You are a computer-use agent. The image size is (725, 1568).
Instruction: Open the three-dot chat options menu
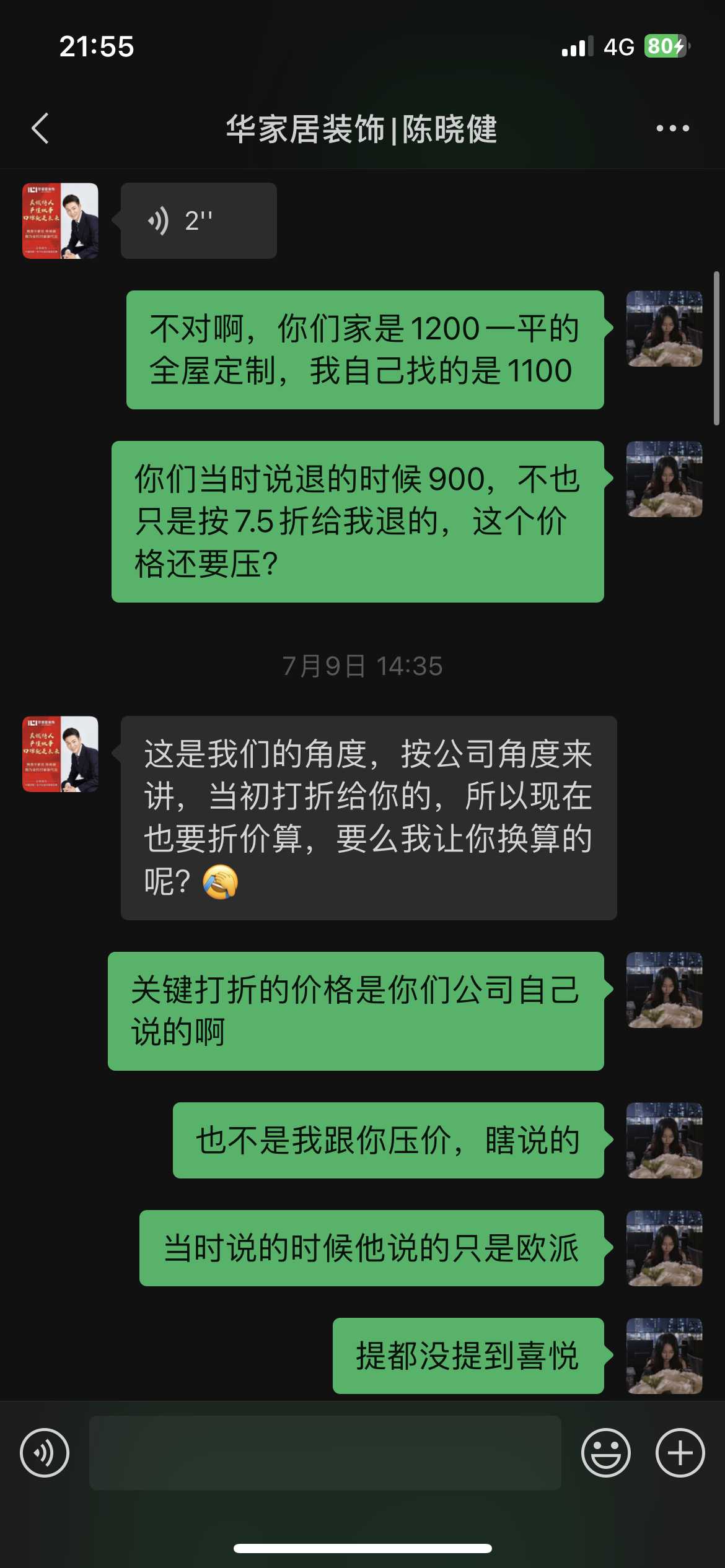672,129
